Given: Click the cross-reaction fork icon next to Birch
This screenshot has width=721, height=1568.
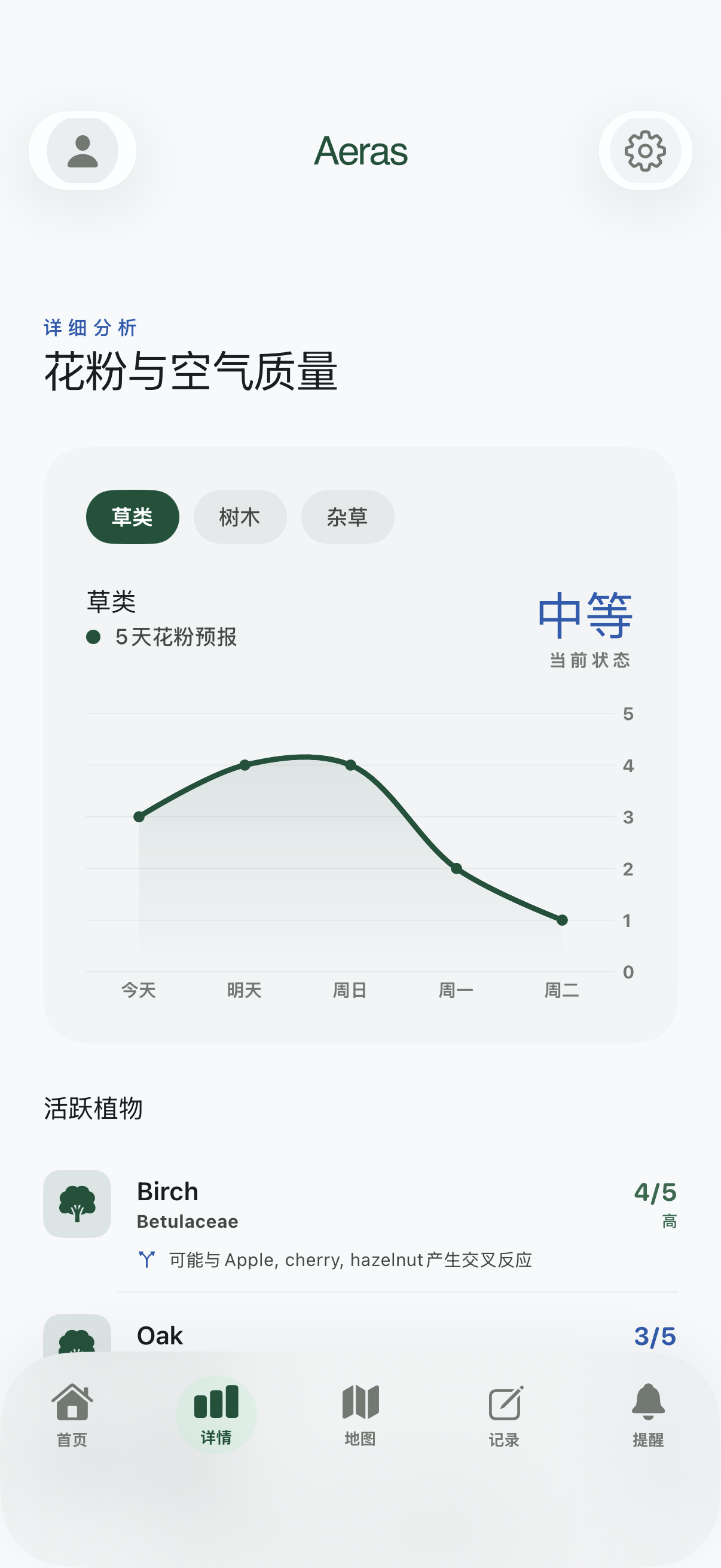Looking at the screenshot, I should point(146,1261).
